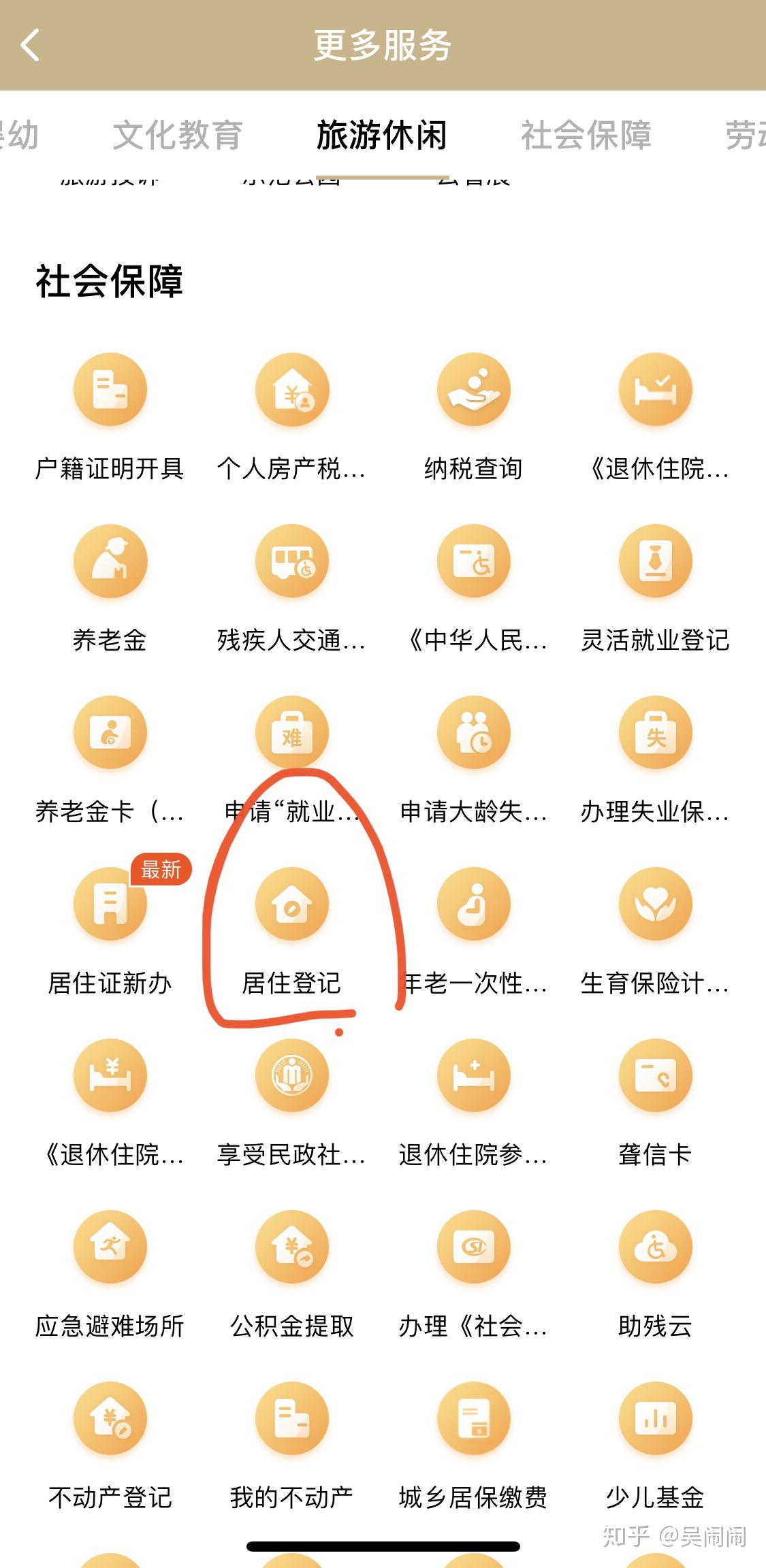
Task: Open the 少儿基金 service
Action: (x=655, y=1419)
